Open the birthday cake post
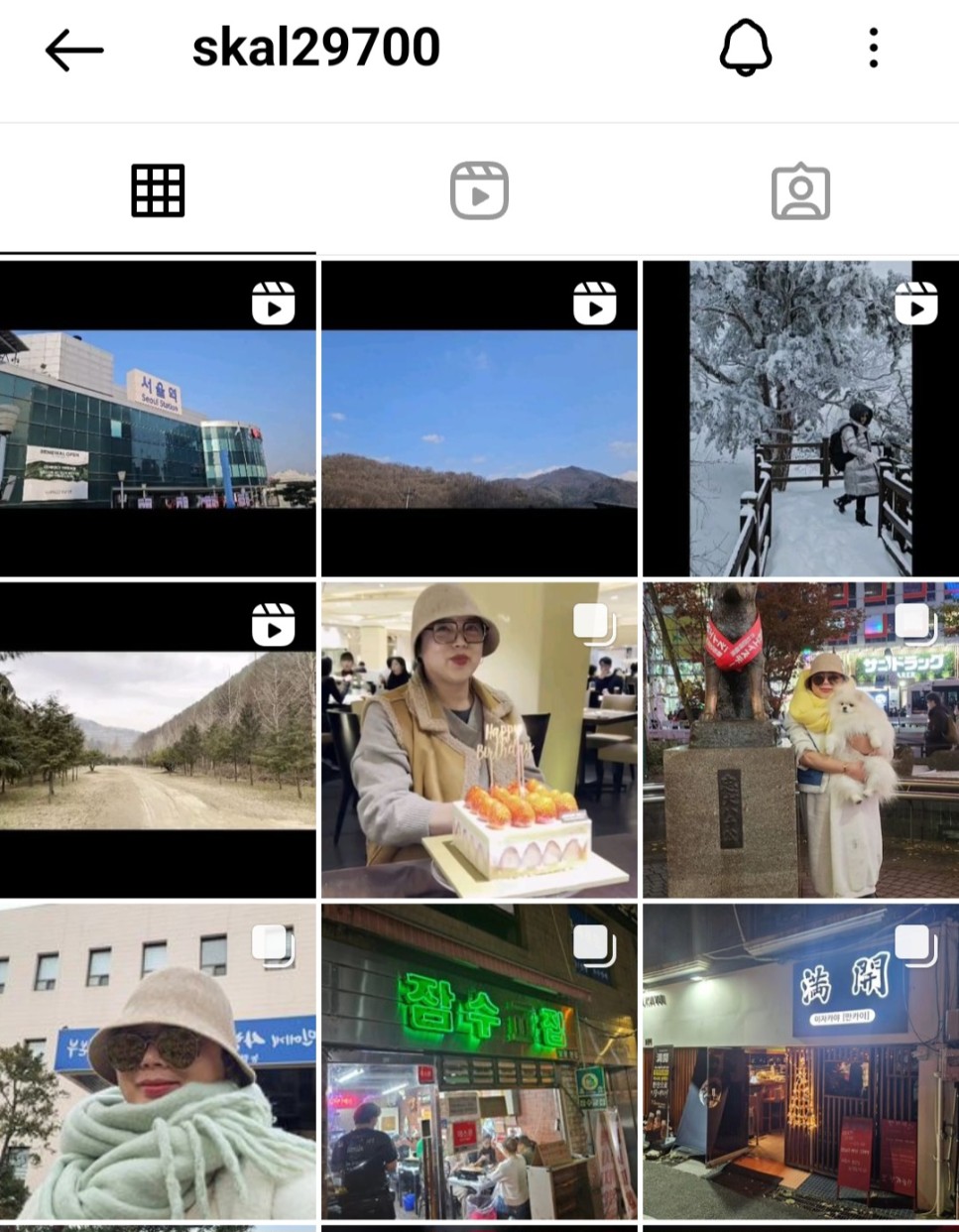The width and height of the screenshot is (959, 1232). (479, 740)
